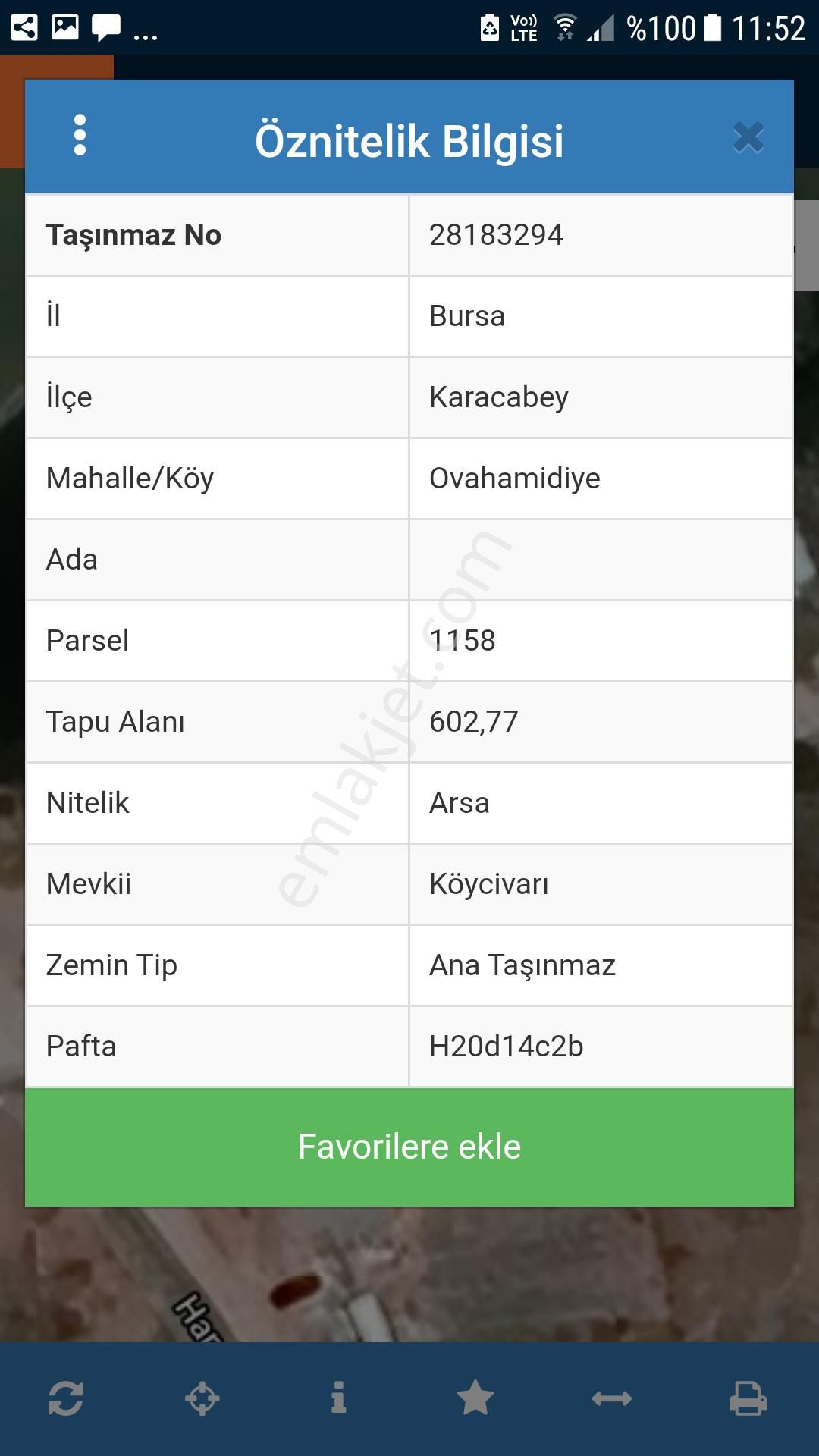Tap Favorilere ekle

[x=409, y=1147]
